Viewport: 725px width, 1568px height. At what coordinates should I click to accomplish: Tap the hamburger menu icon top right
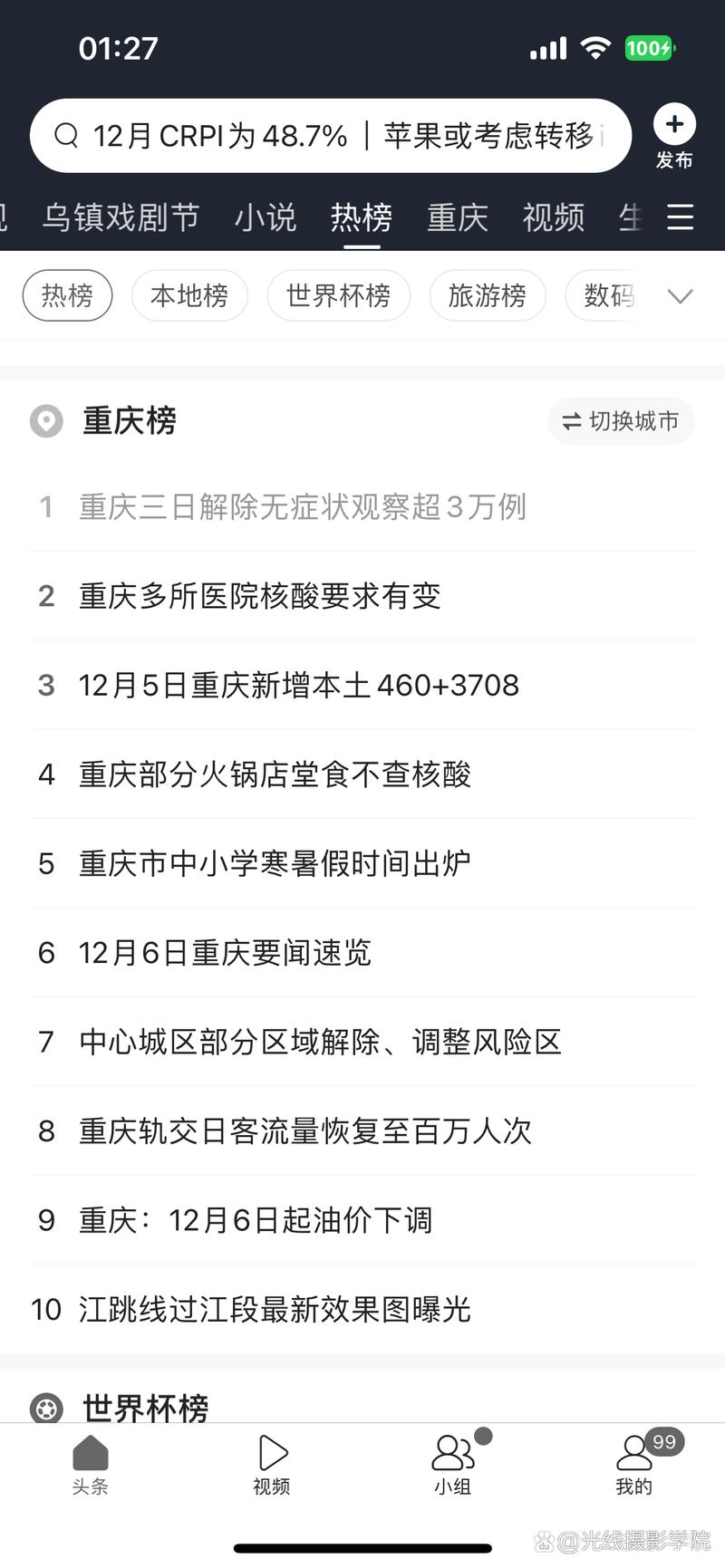[x=681, y=217]
